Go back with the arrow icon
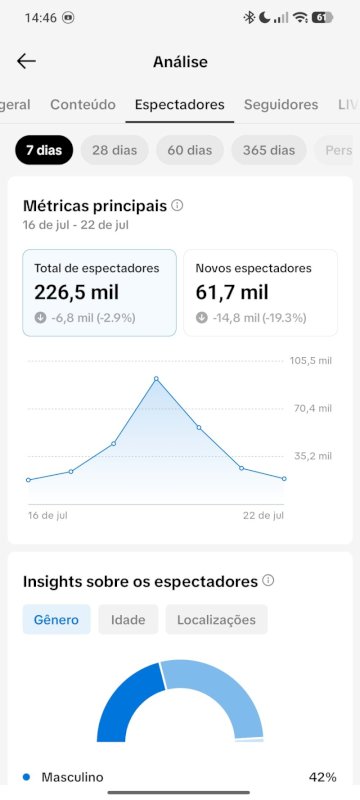The height and width of the screenshot is (800, 360). [26, 62]
